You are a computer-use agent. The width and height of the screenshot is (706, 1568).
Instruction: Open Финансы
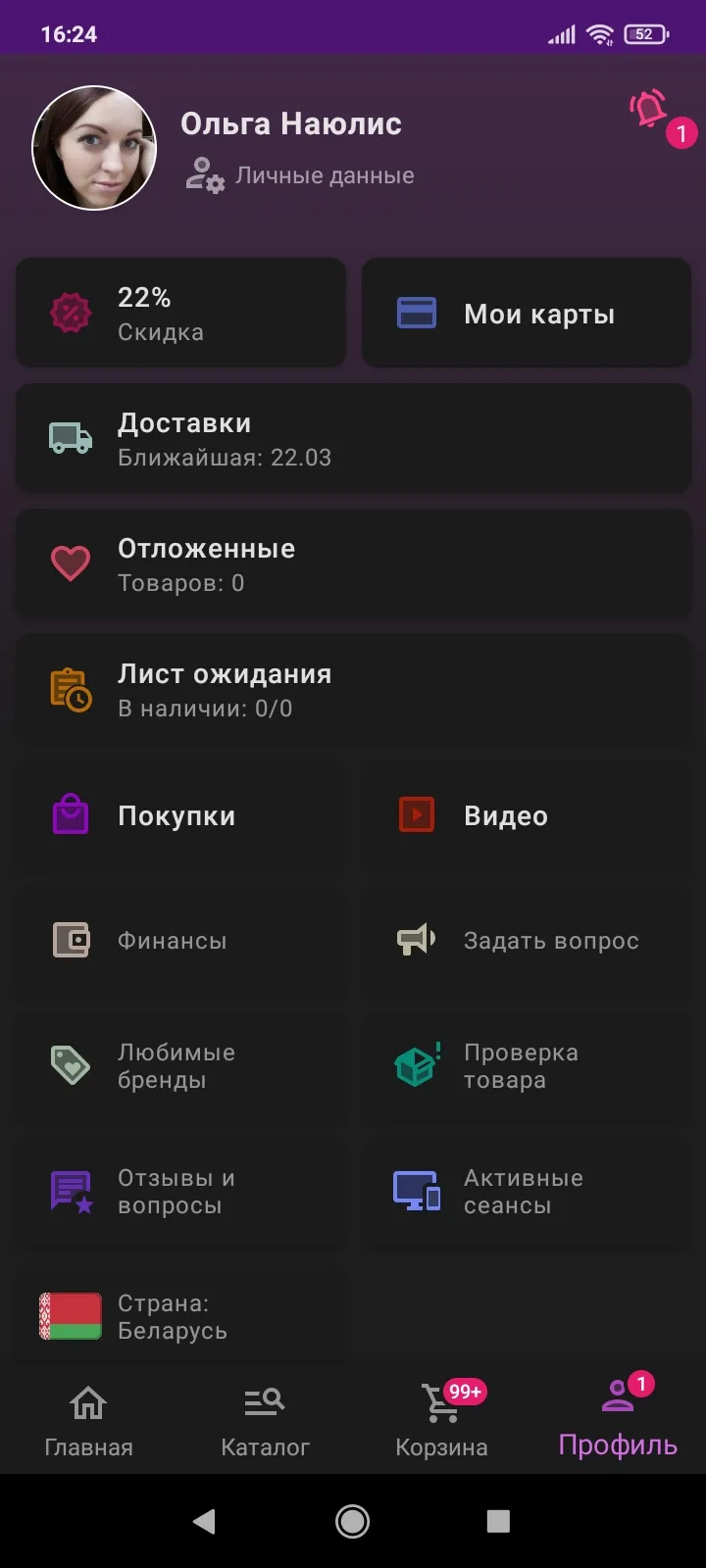coord(180,941)
